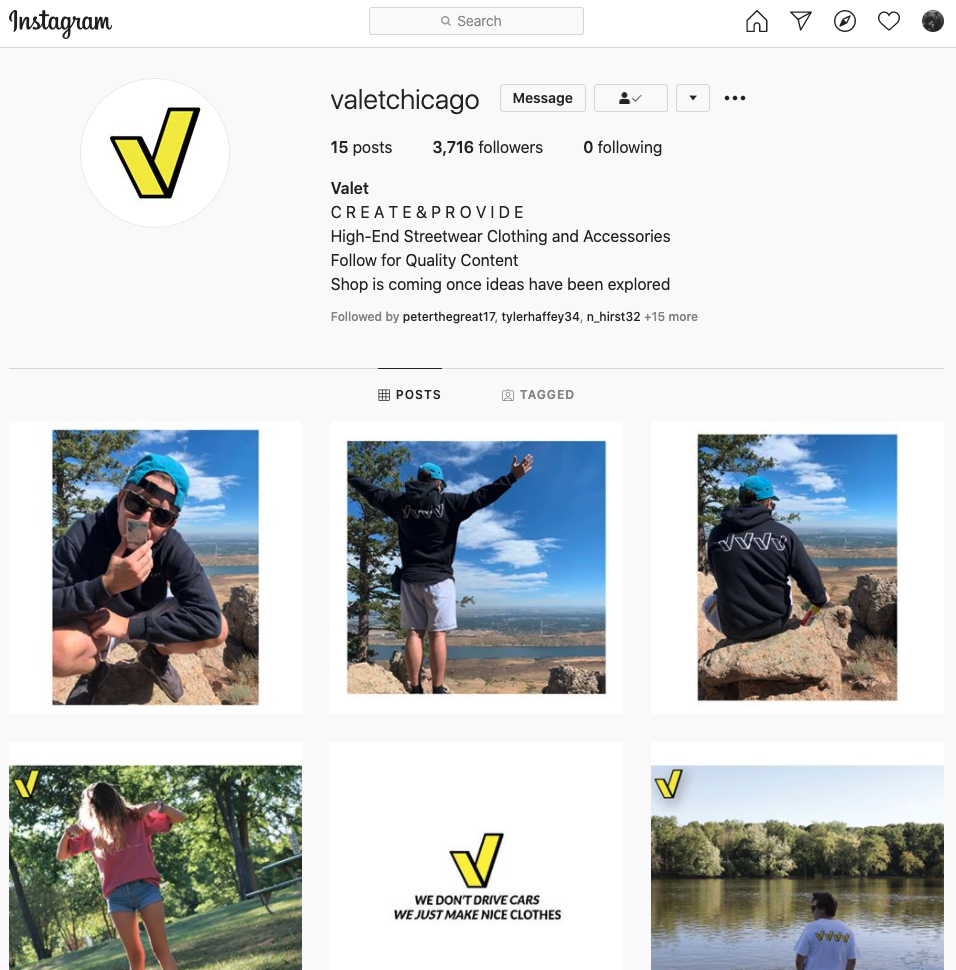View the 3,716 followers list
Viewport: 956px width, 970px height.
click(487, 147)
